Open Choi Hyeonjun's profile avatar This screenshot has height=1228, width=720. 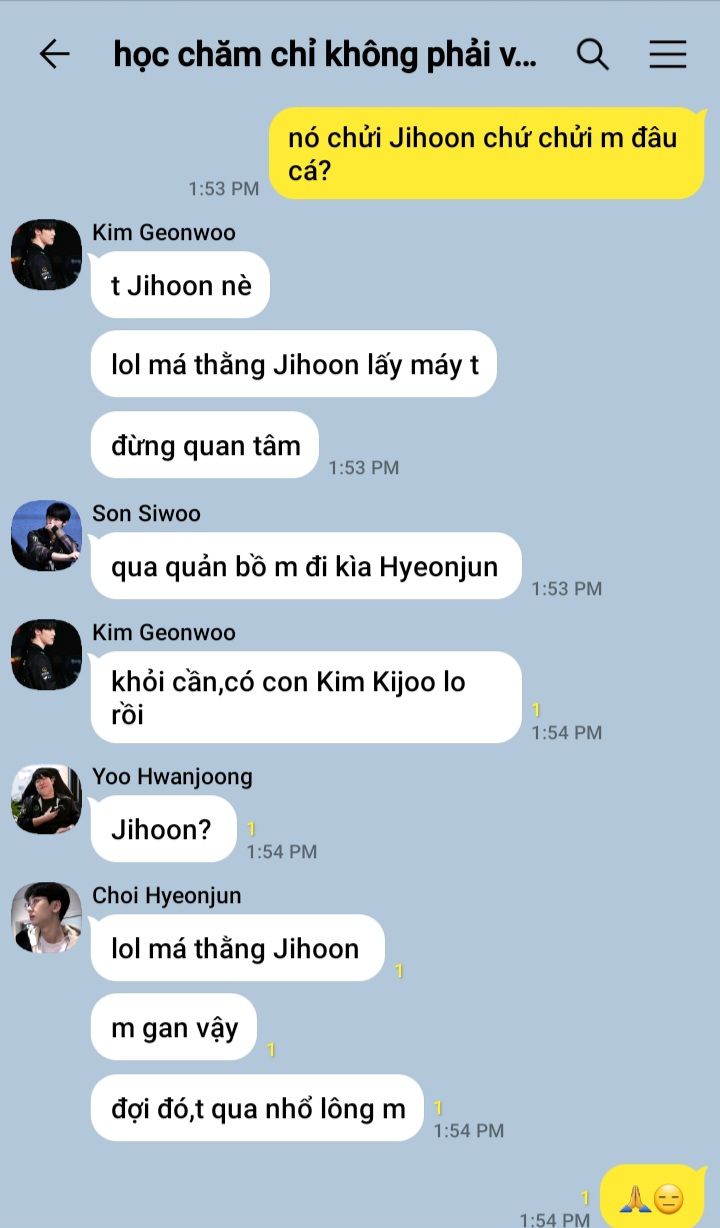46,918
